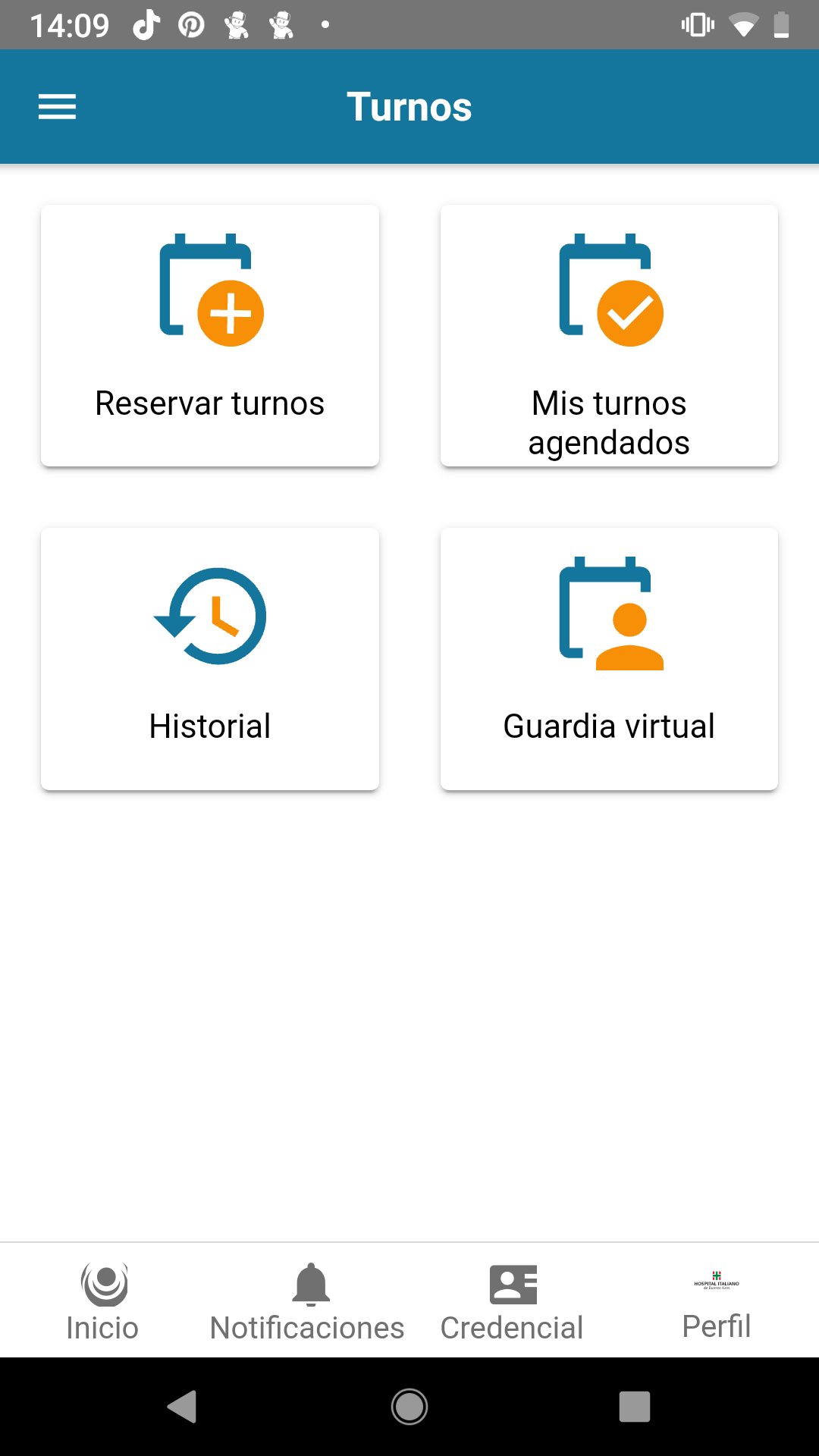Switch to the Perfil tab
The width and height of the screenshot is (819, 1456).
(x=717, y=1301)
